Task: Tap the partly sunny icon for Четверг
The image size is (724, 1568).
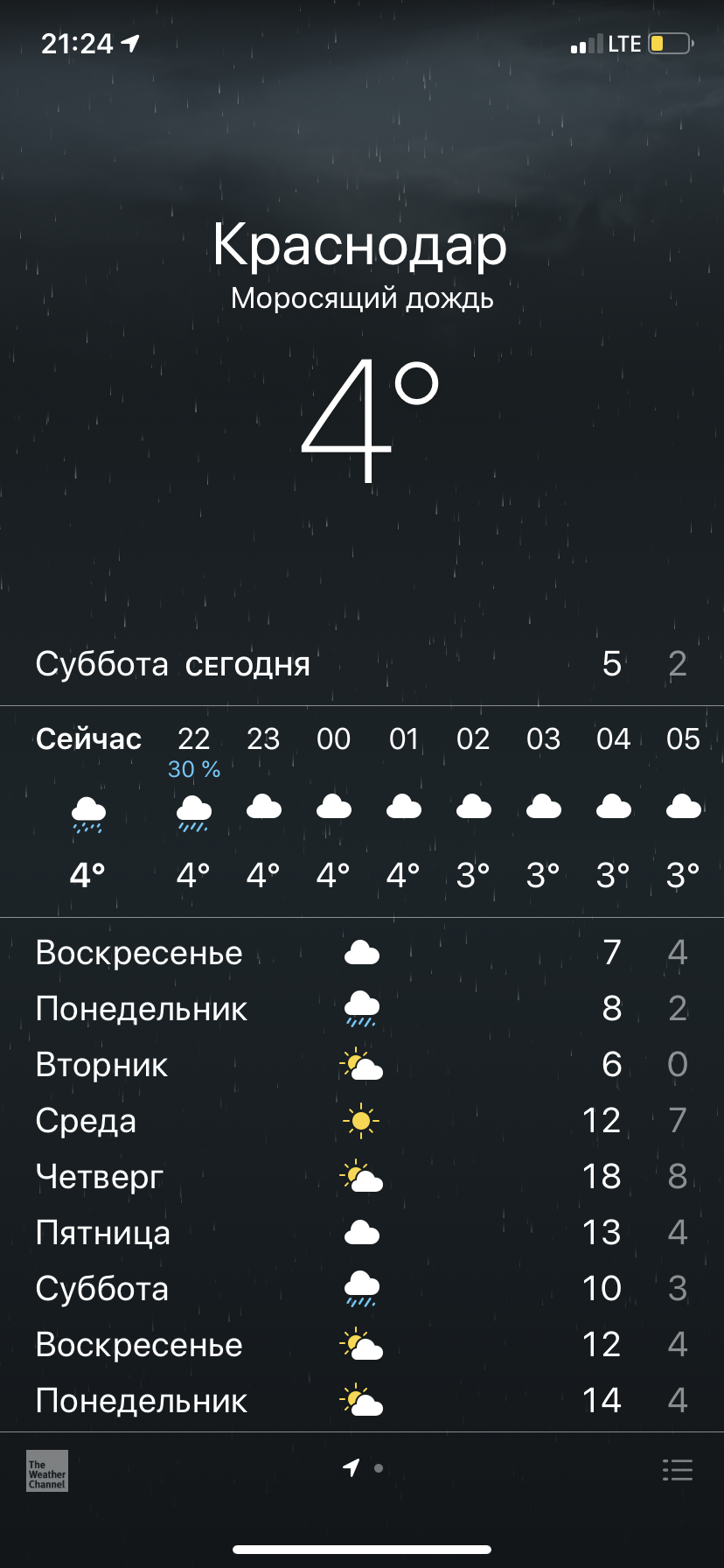Action: (x=361, y=1176)
